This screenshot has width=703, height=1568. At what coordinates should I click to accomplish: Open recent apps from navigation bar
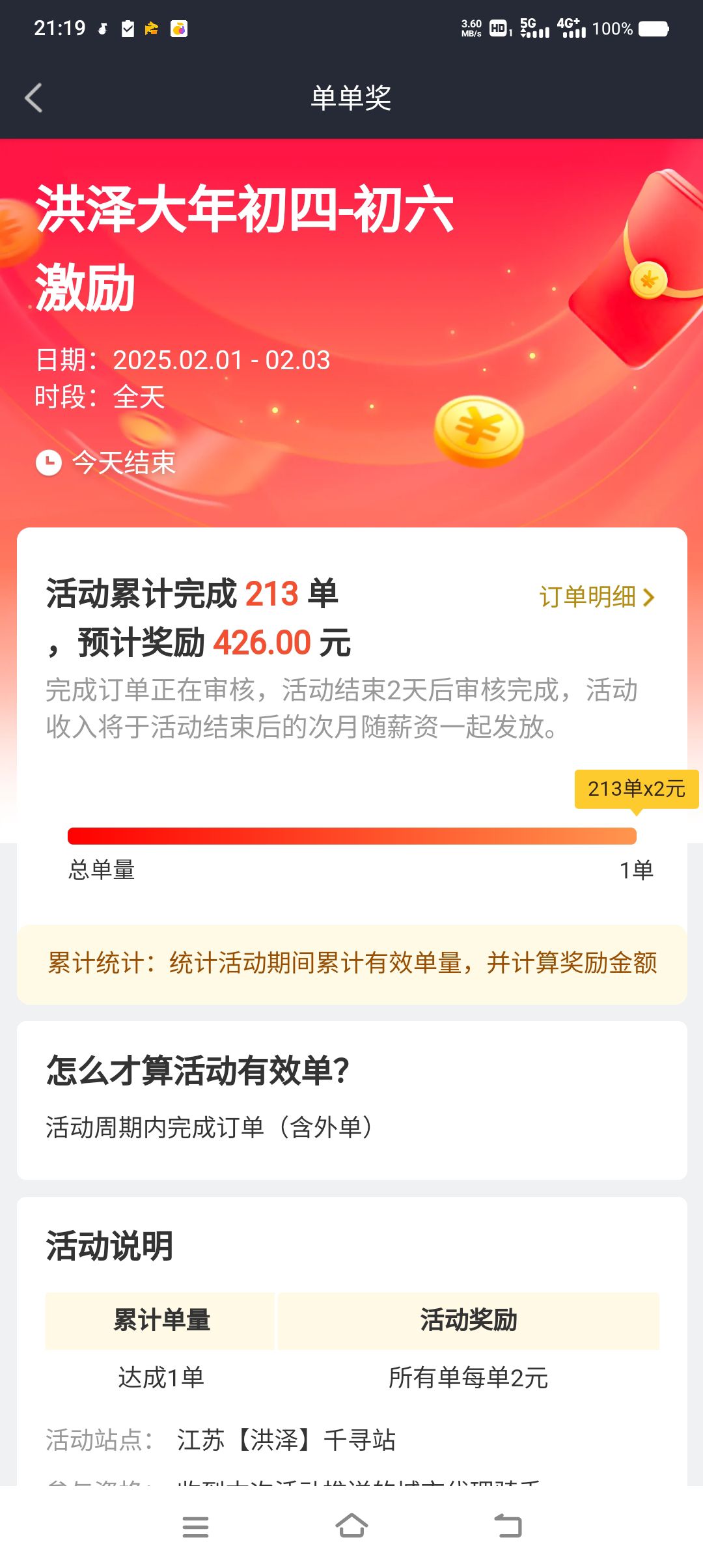click(195, 1526)
